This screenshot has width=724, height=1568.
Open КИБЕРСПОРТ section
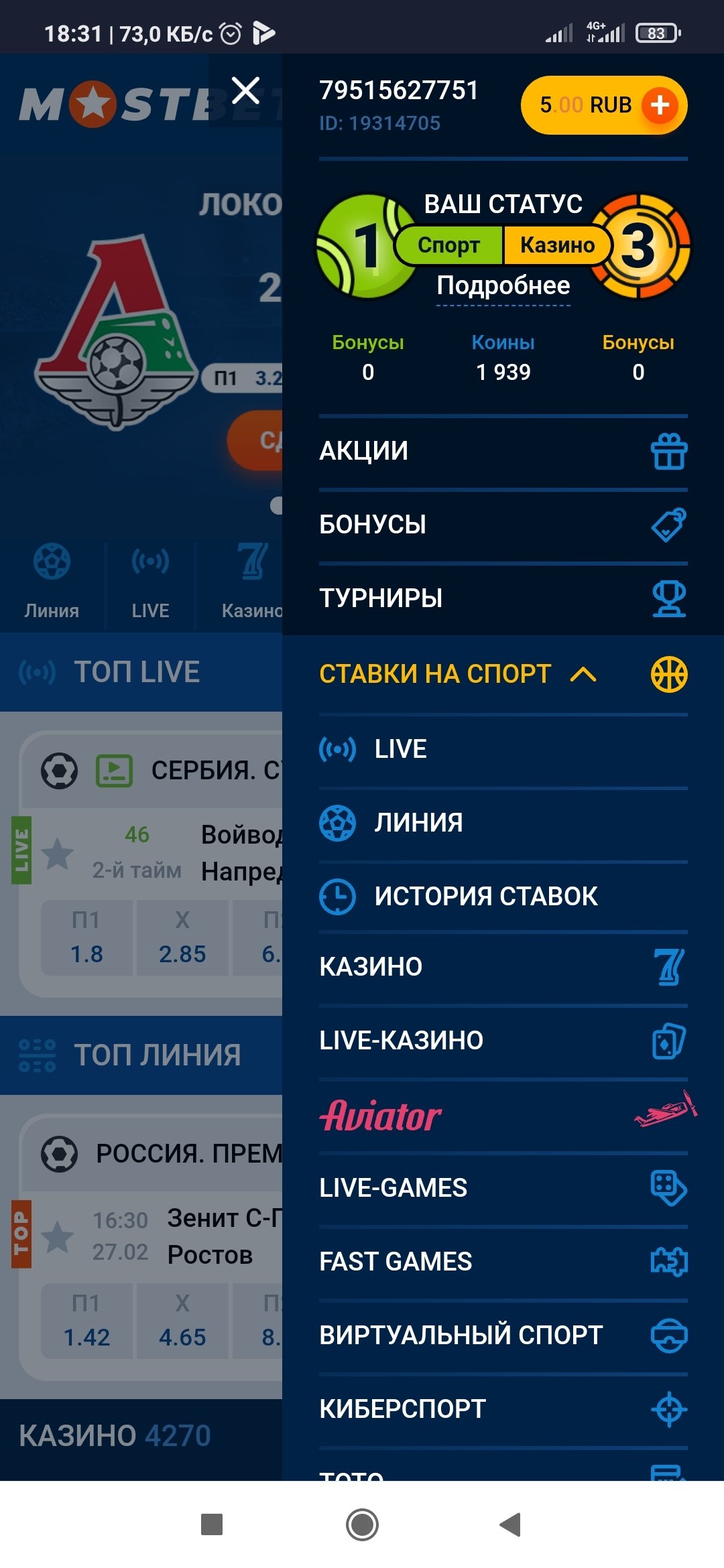point(503,1409)
